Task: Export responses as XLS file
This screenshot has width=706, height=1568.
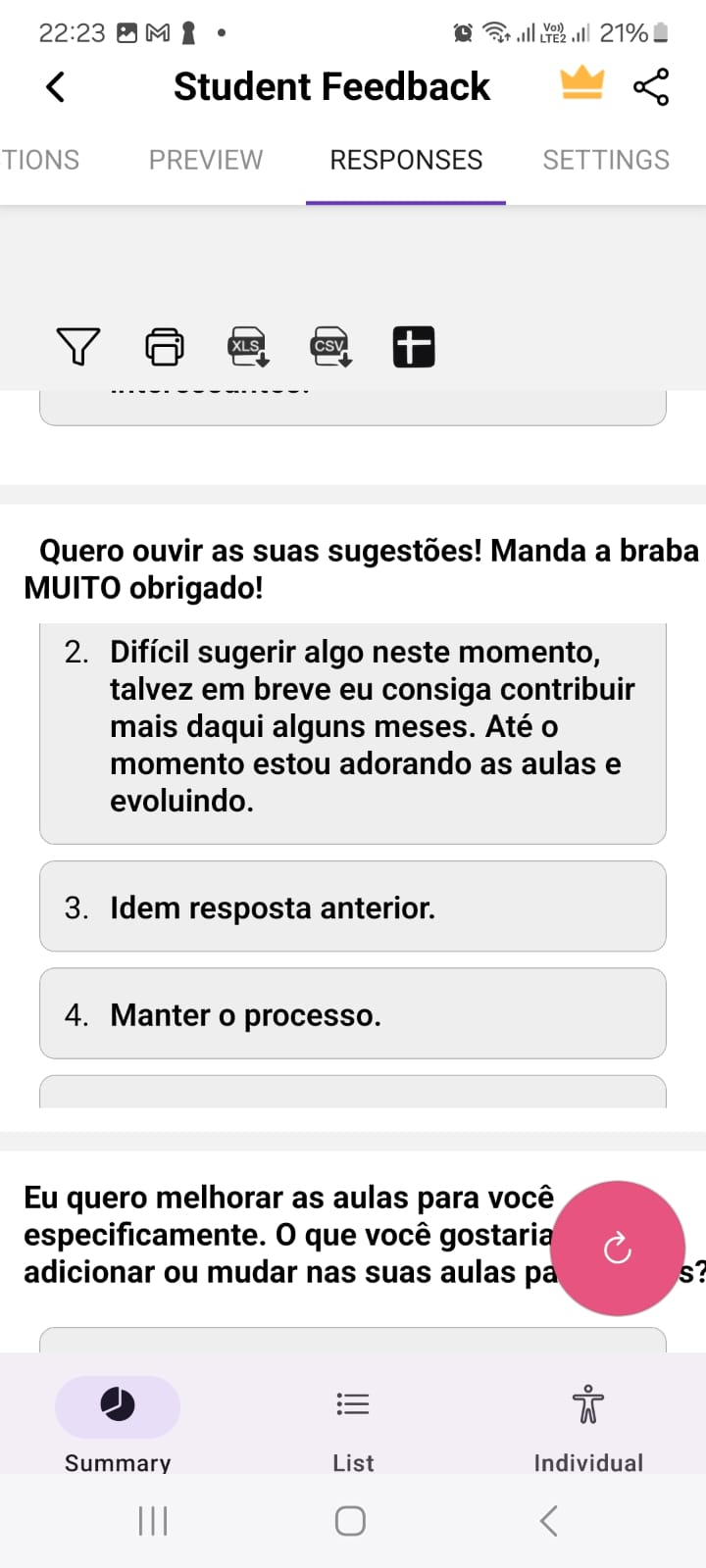Action: 248,347
